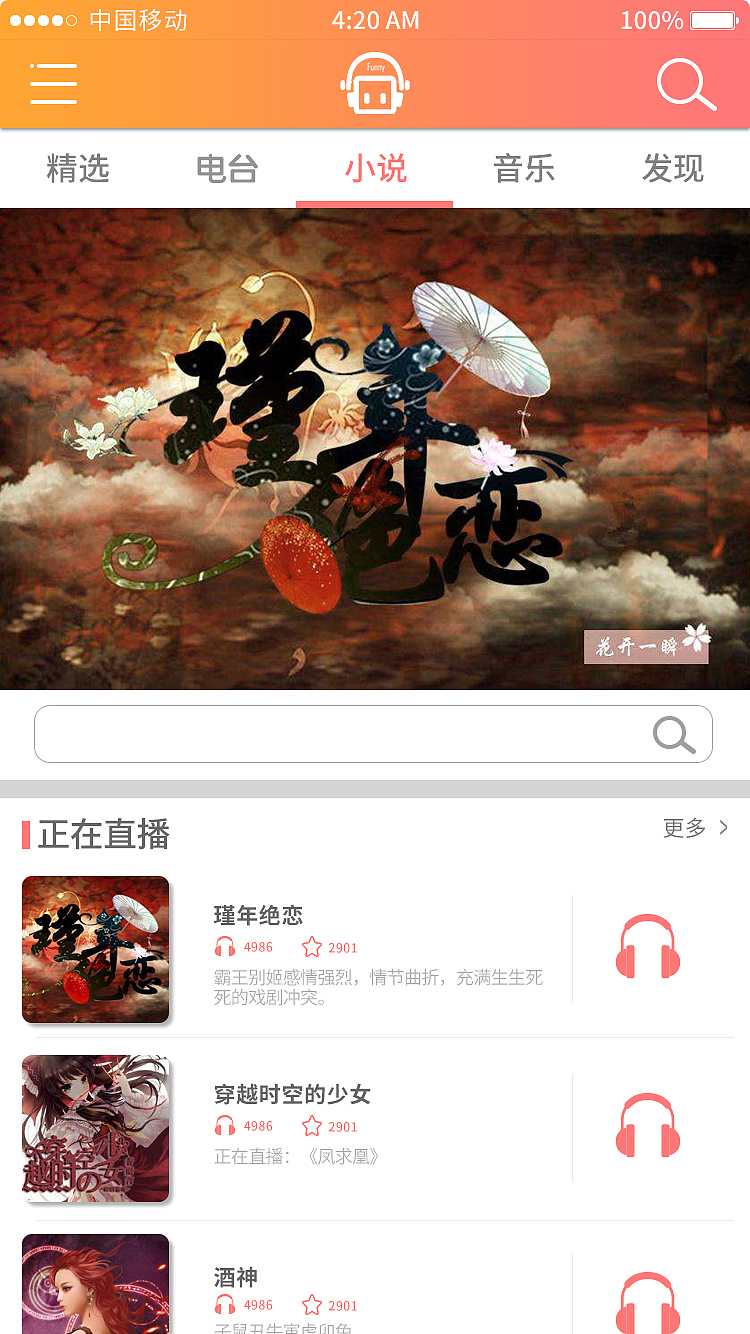Viewport: 750px width, 1334px height.
Task: Click the magnifier icon inside the search bar
Action: (673, 734)
